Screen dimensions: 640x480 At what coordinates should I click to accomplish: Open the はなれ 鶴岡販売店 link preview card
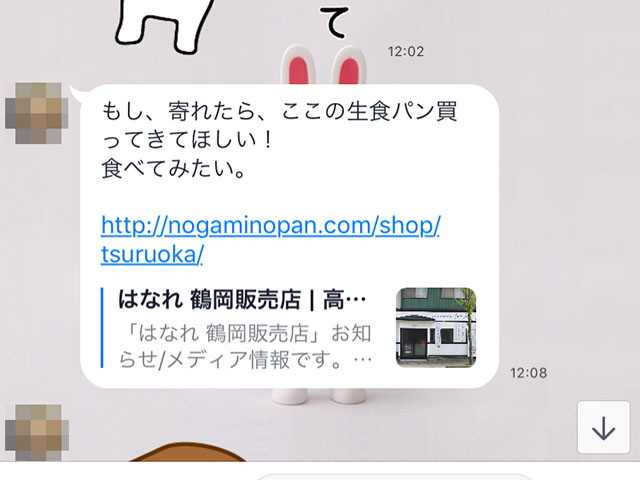[288, 328]
